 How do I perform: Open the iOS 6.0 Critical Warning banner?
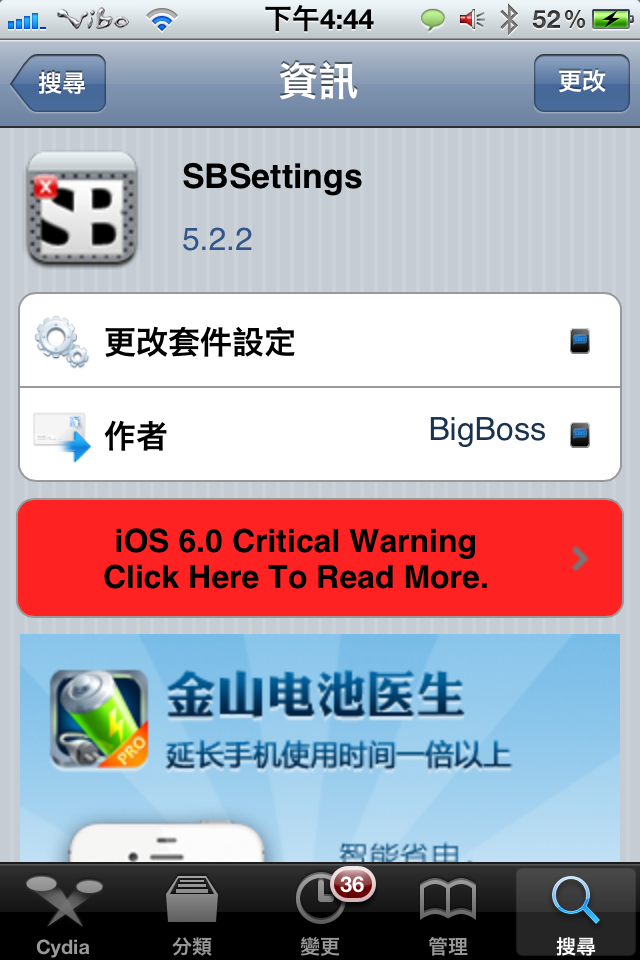(320, 559)
